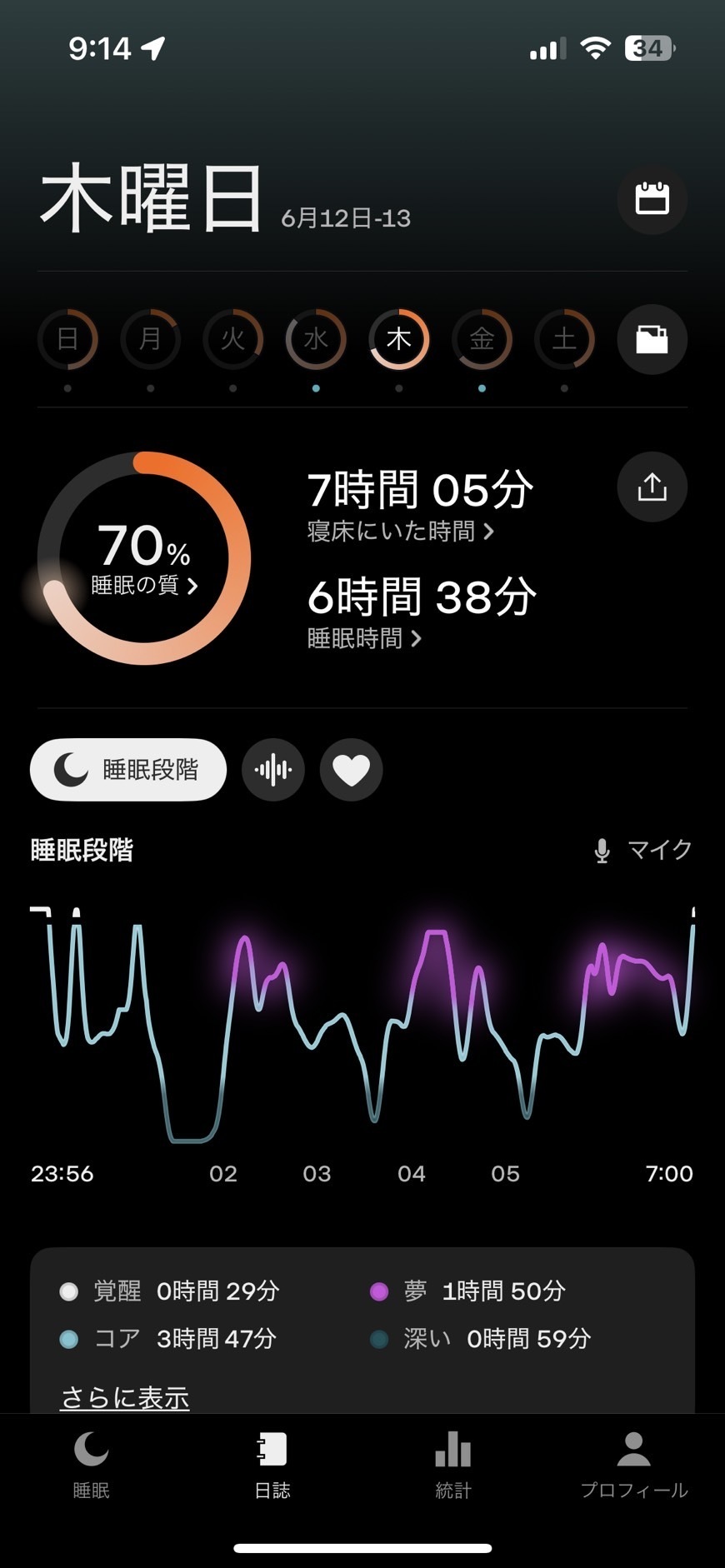Select the 睡眠段階 chip
This screenshot has height=1568, width=725.
click(x=128, y=769)
